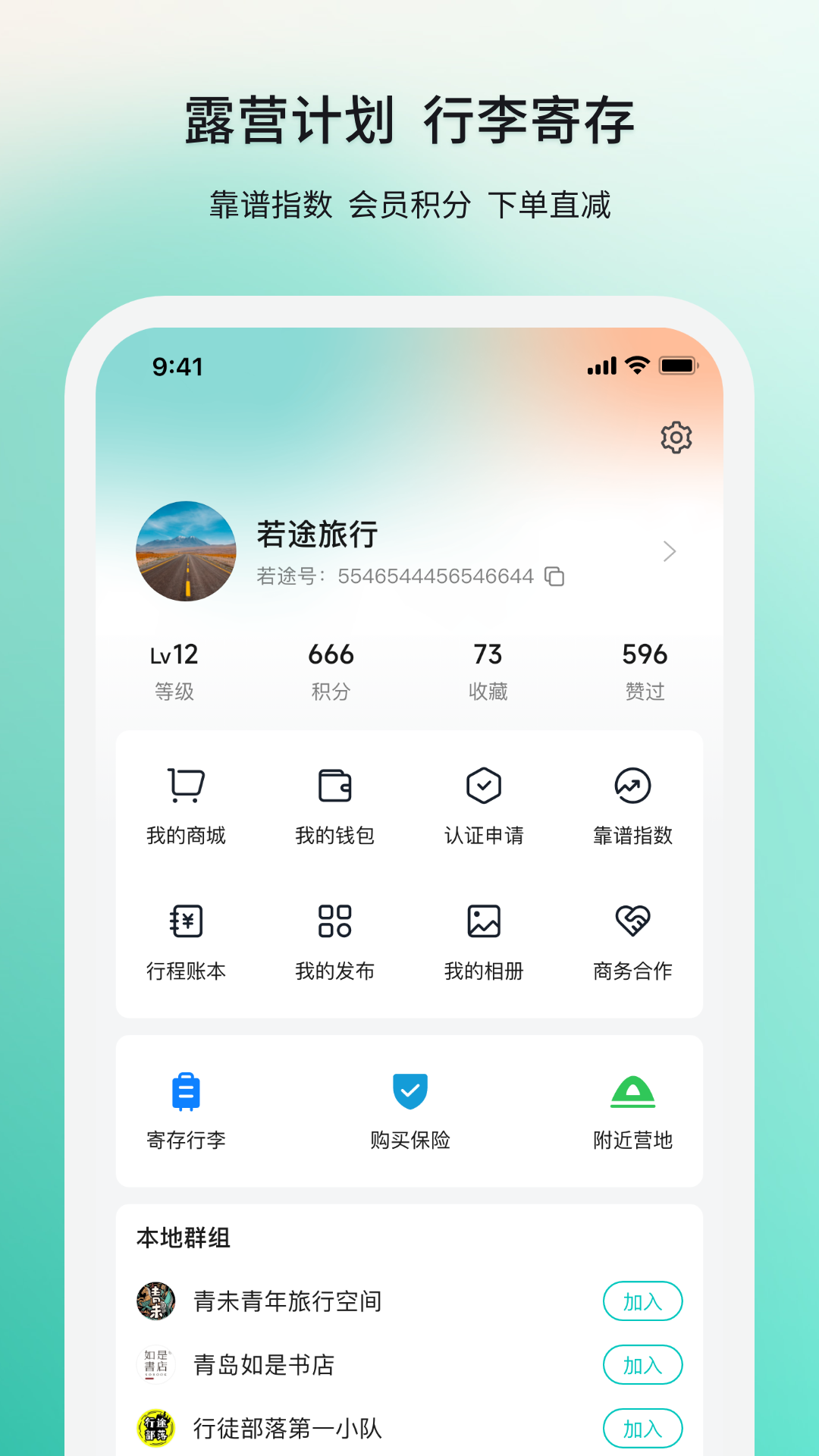The image size is (819, 1456).
Task: Select 商务合作 business cooperation icon
Action: point(633,922)
